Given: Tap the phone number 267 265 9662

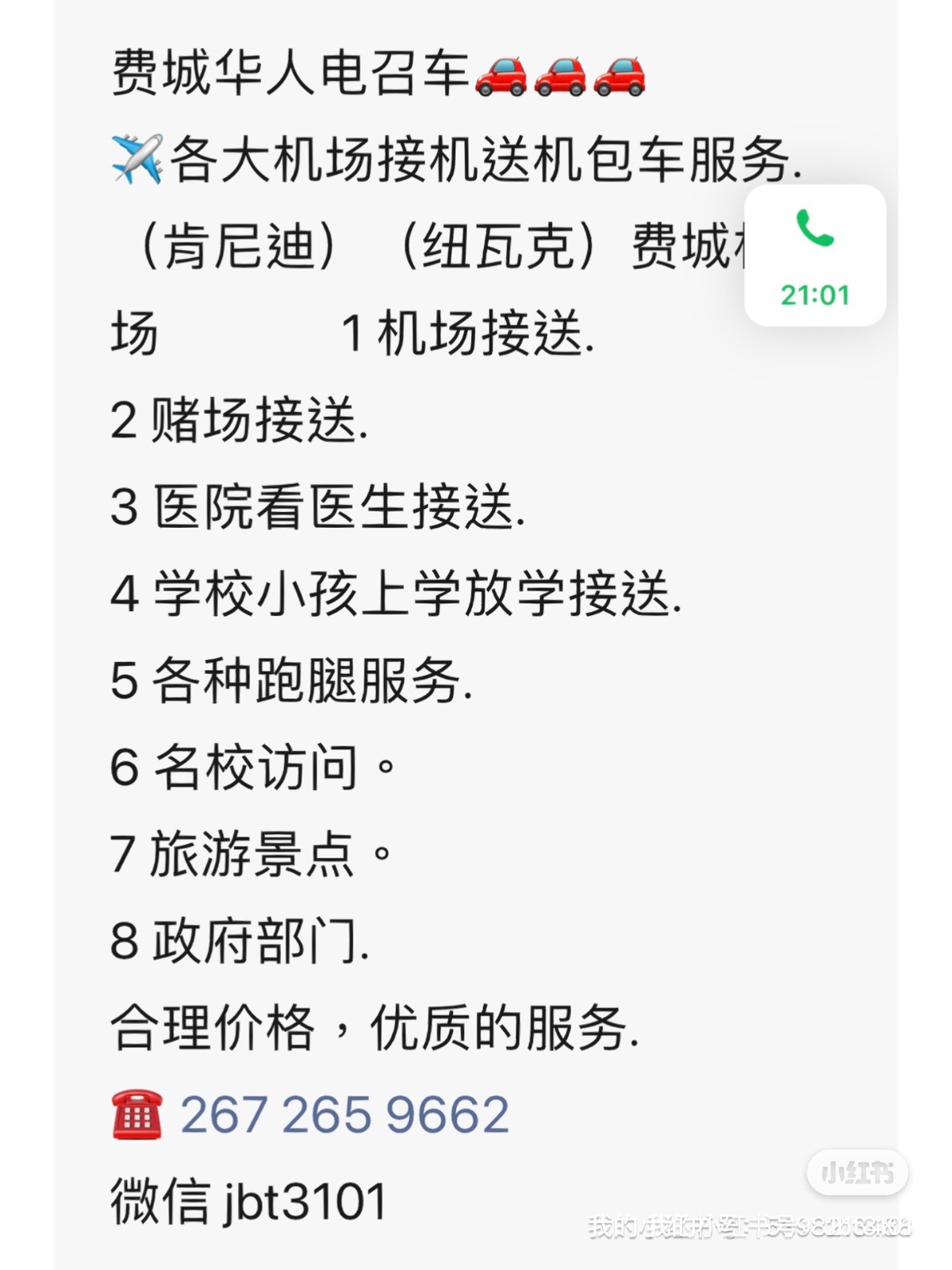Looking at the screenshot, I should coord(344,1114).
